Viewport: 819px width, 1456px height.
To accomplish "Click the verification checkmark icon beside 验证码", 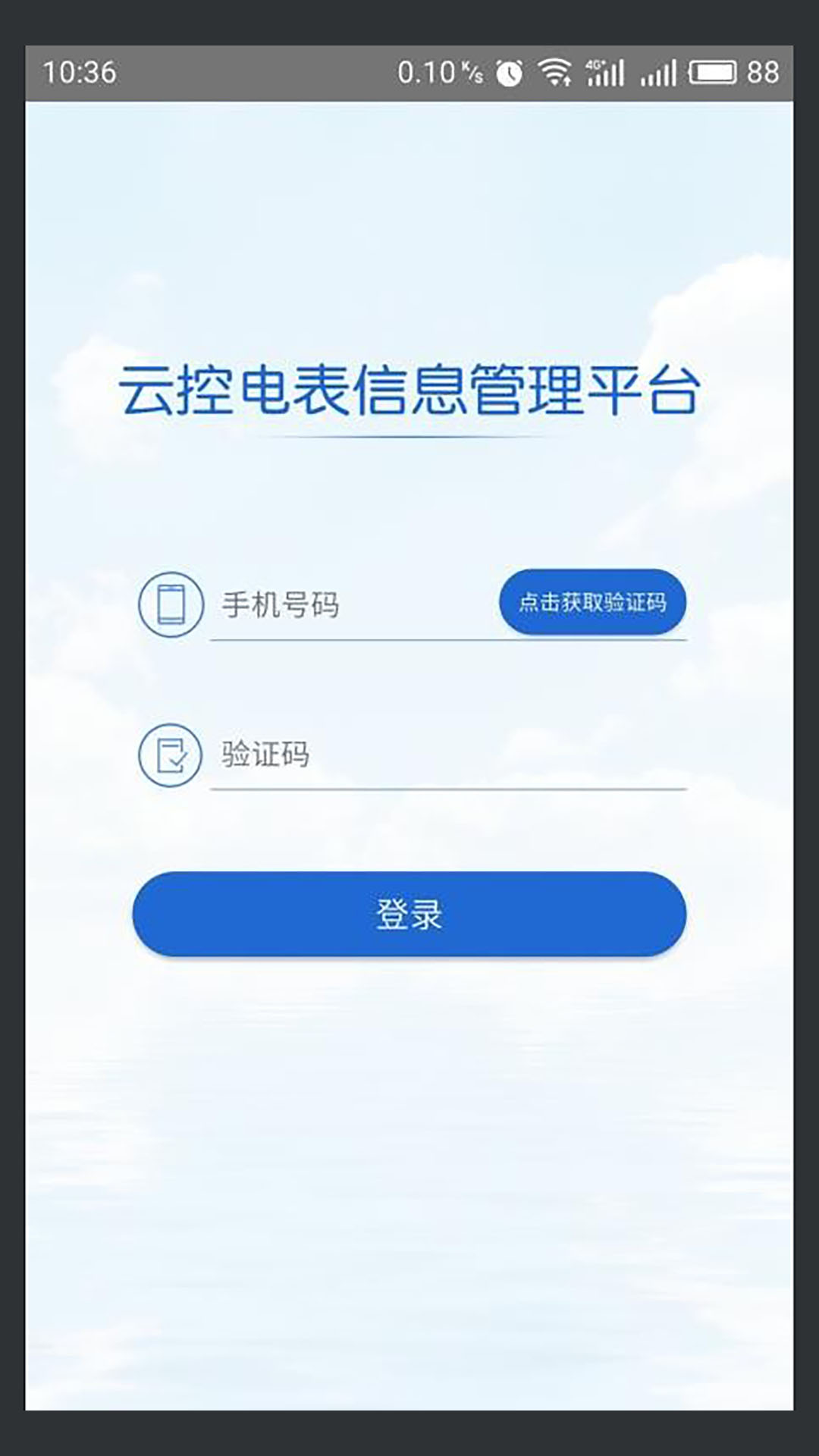I will [169, 755].
